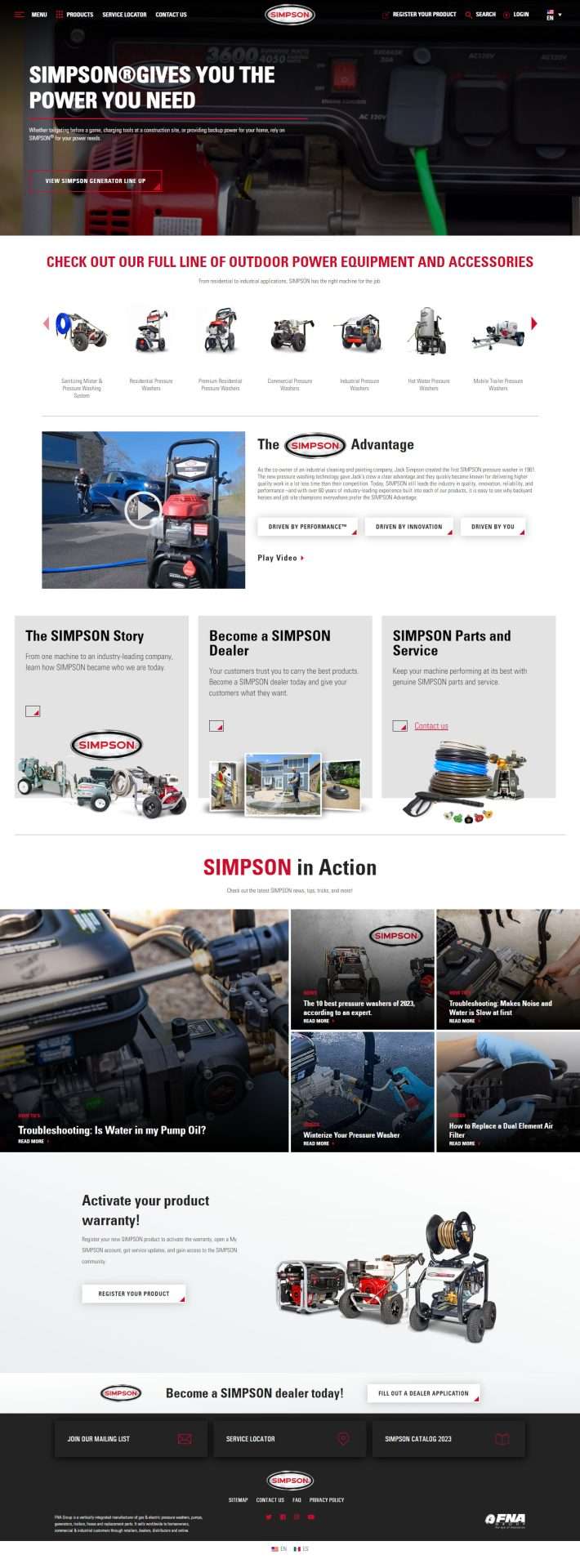This screenshot has height=1568, width=580.
Task: Tap the Login link
Action: [516, 15]
